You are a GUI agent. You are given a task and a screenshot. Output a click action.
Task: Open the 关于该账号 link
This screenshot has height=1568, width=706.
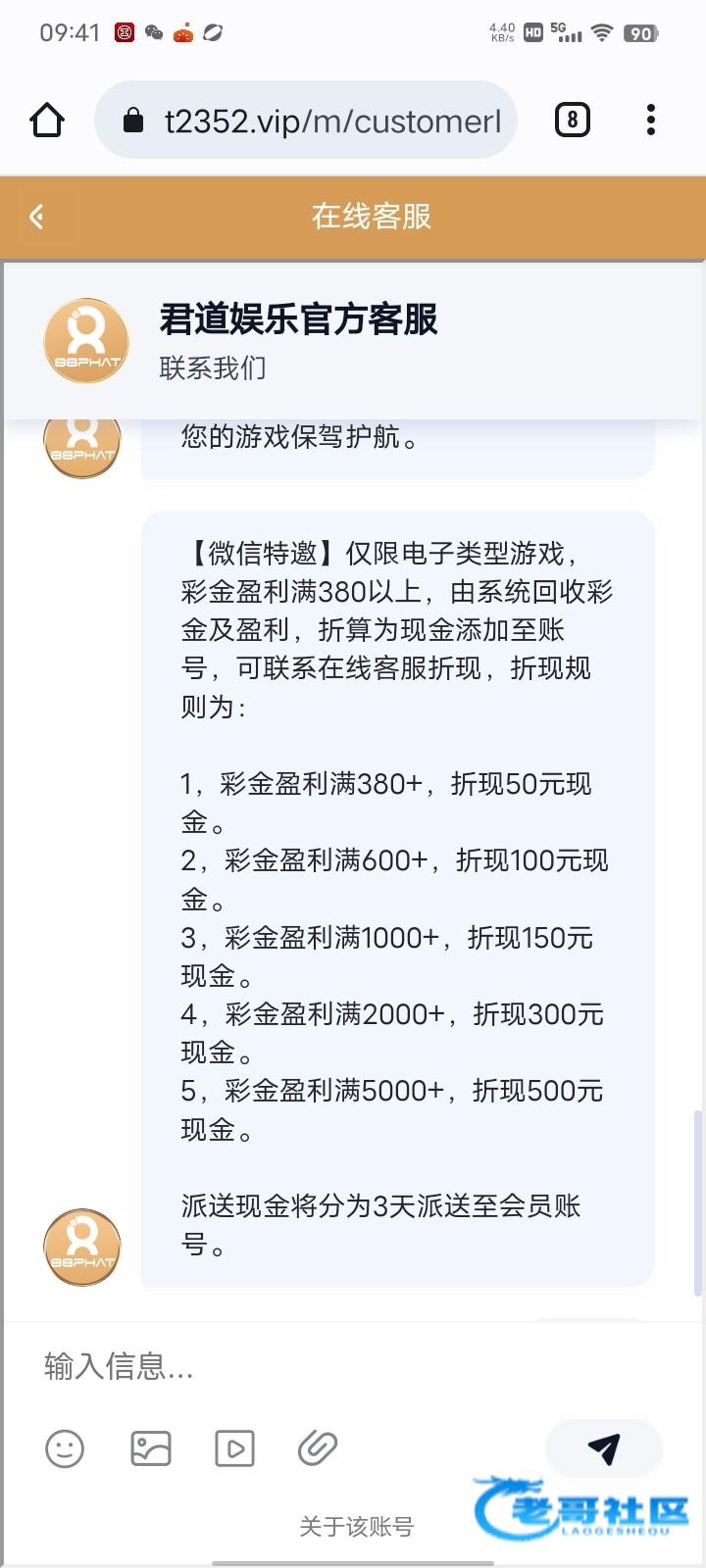point(356,1526)
